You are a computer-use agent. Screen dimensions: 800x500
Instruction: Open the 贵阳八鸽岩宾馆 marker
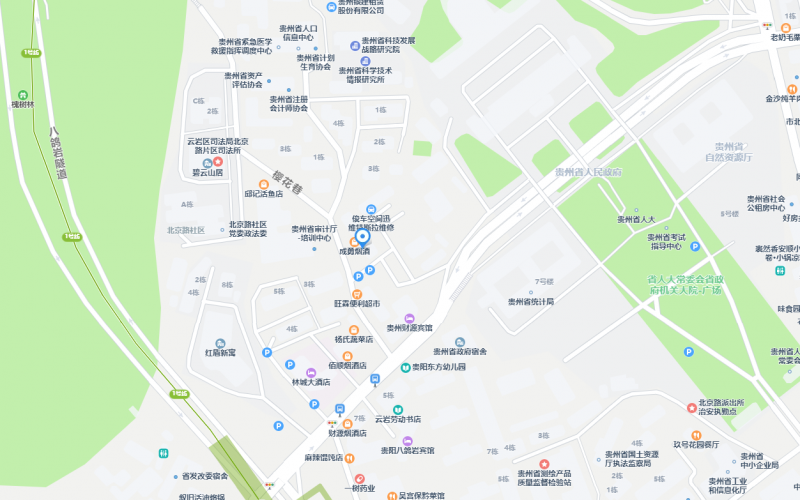click(x=407, y=441)
